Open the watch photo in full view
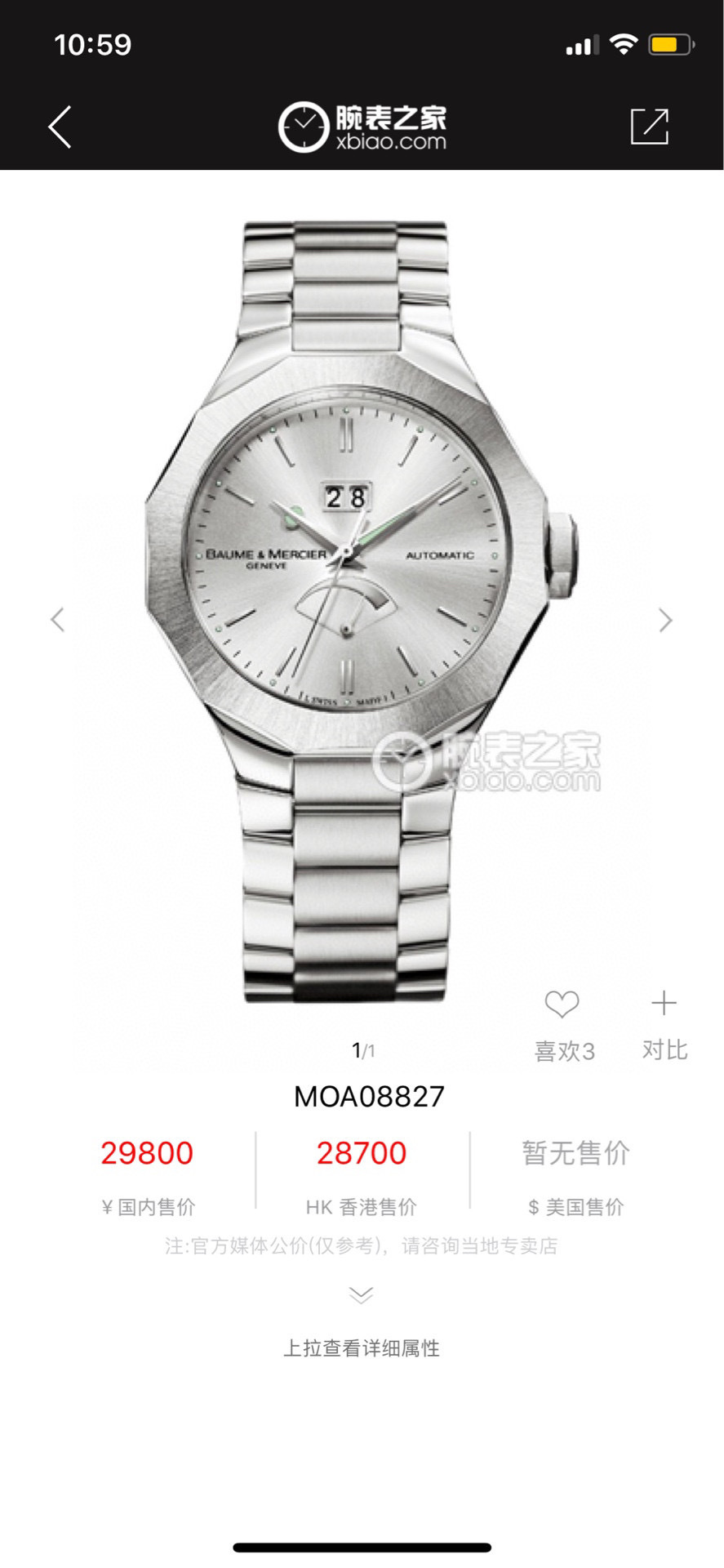Viewport: 724px width, 1568px height. 362,612
